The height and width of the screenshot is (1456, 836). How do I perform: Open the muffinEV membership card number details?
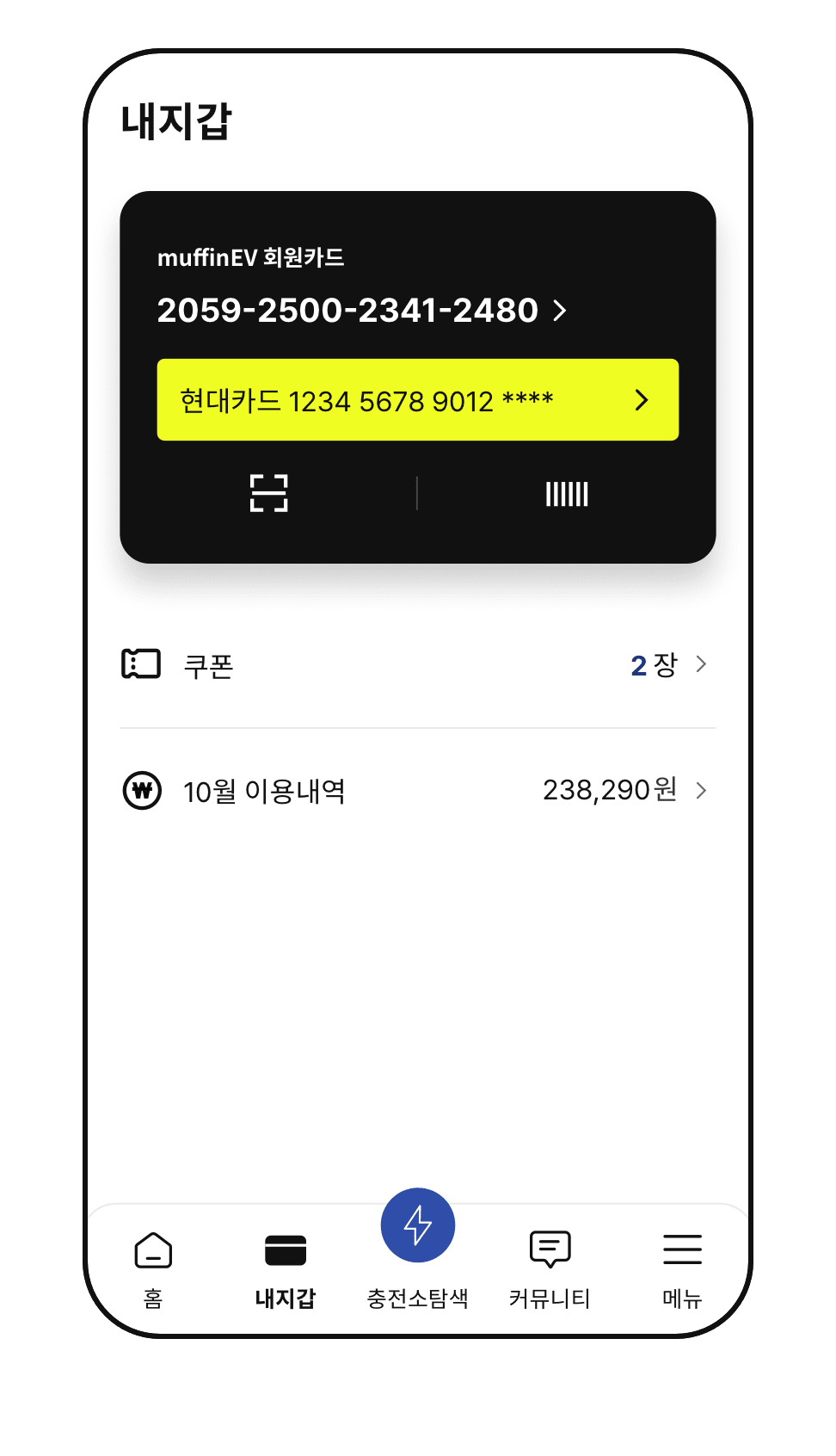click(x=362, y=310)
